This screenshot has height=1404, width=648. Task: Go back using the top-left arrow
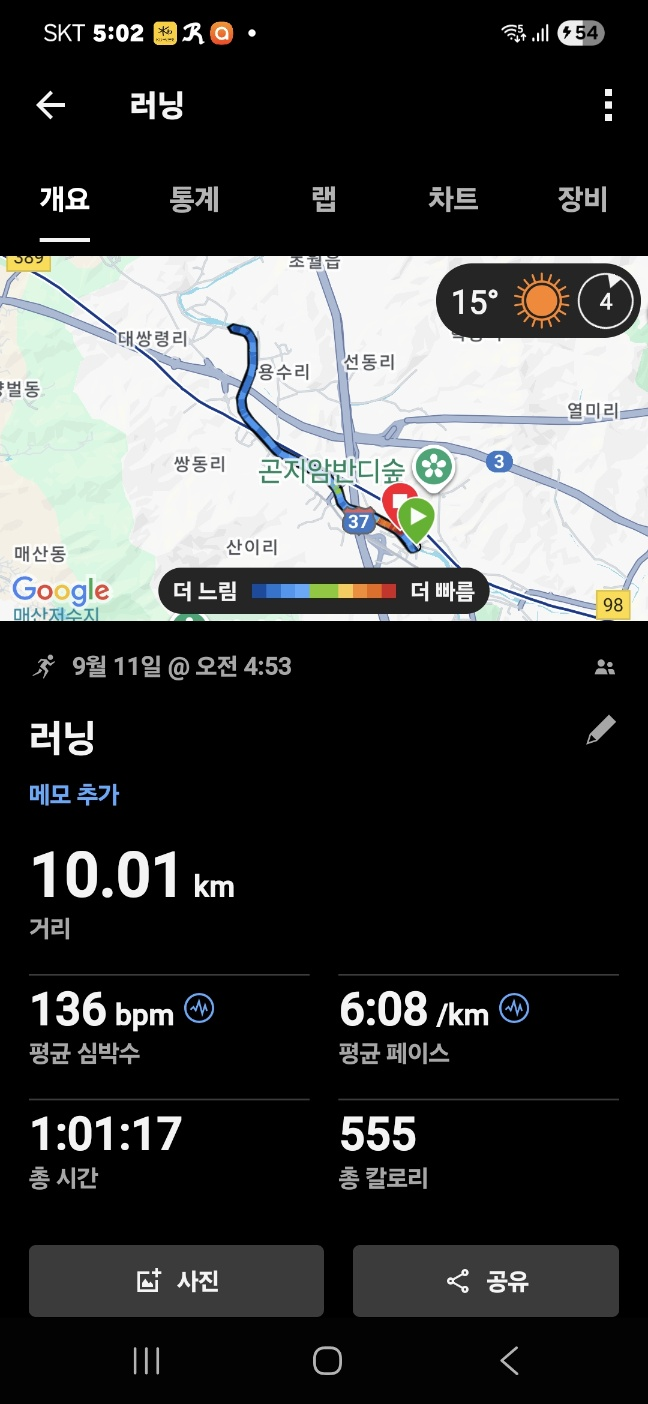(x=50, y=105)
